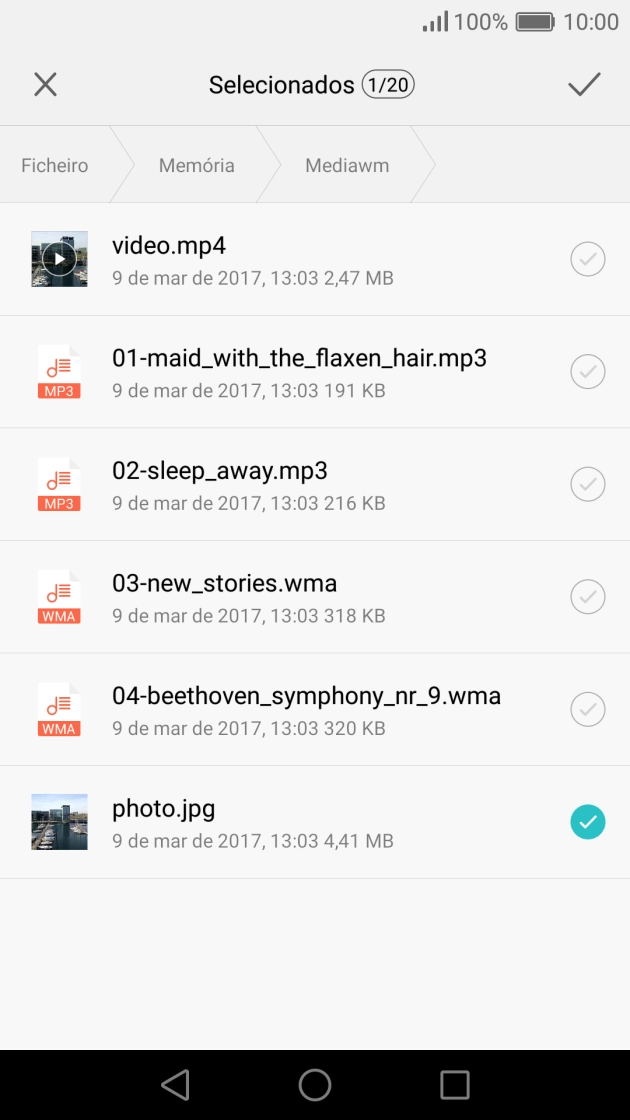Close the file selection screen

pyautogui.click(x=45, y=85)
